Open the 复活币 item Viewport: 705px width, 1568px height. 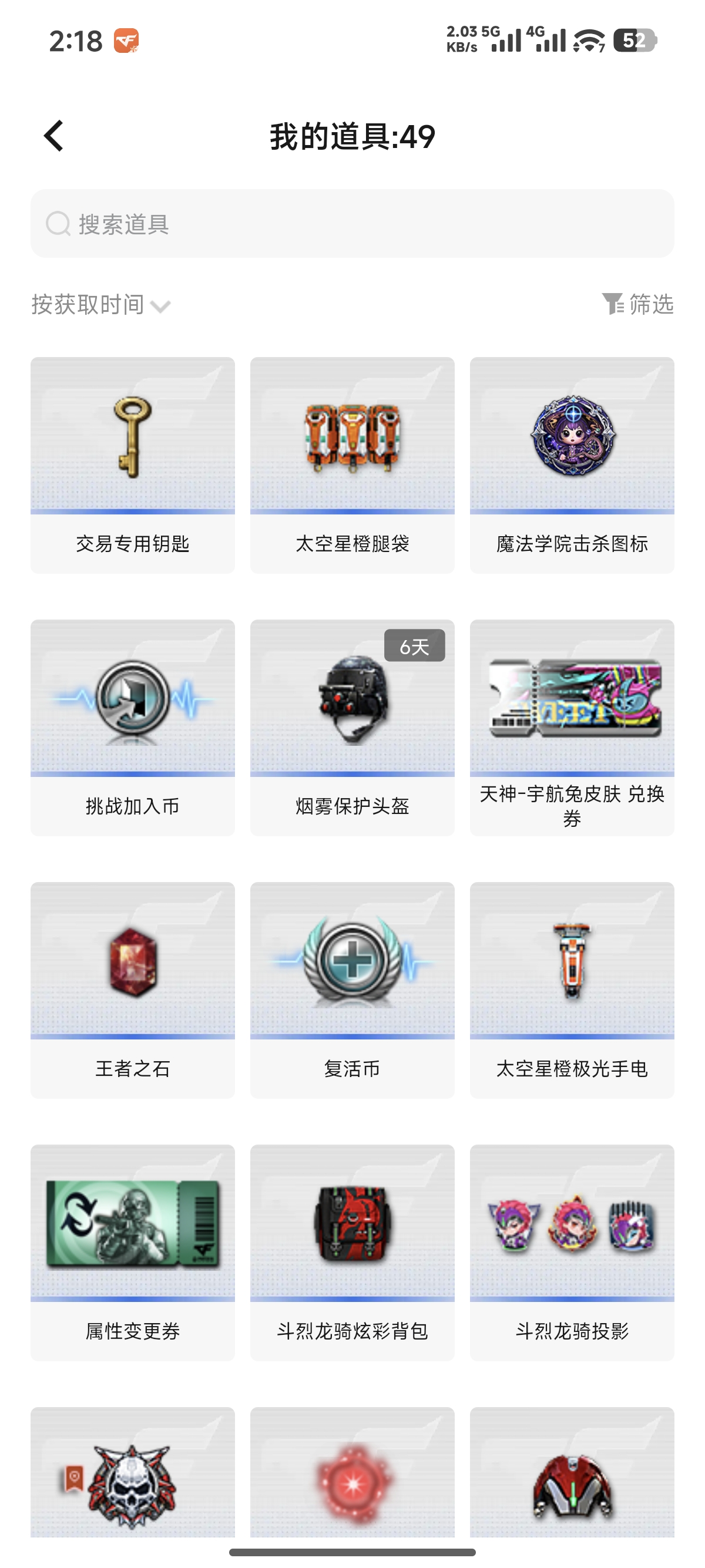coord(352,989)
